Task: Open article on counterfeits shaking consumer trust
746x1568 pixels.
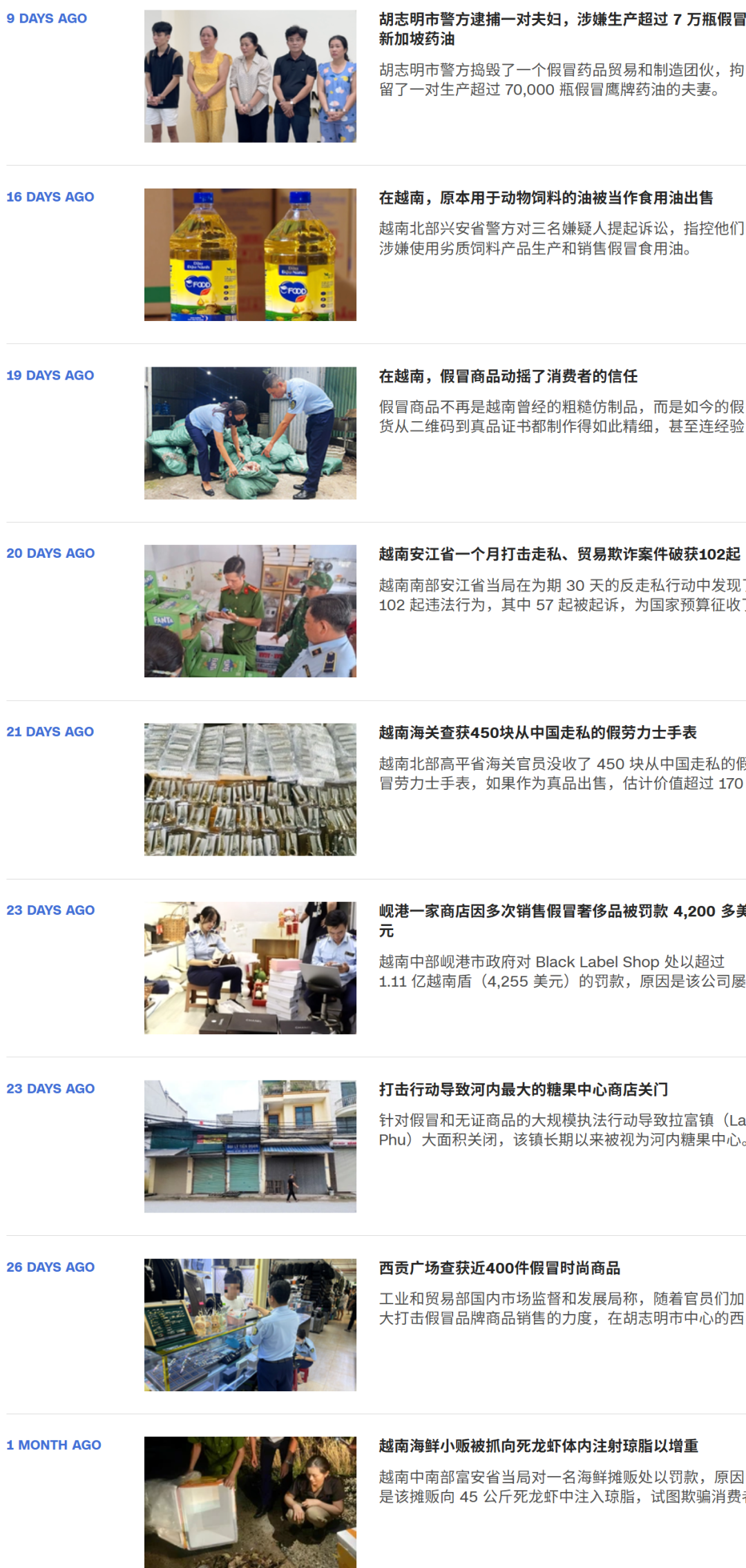Action: pos(508,376)
